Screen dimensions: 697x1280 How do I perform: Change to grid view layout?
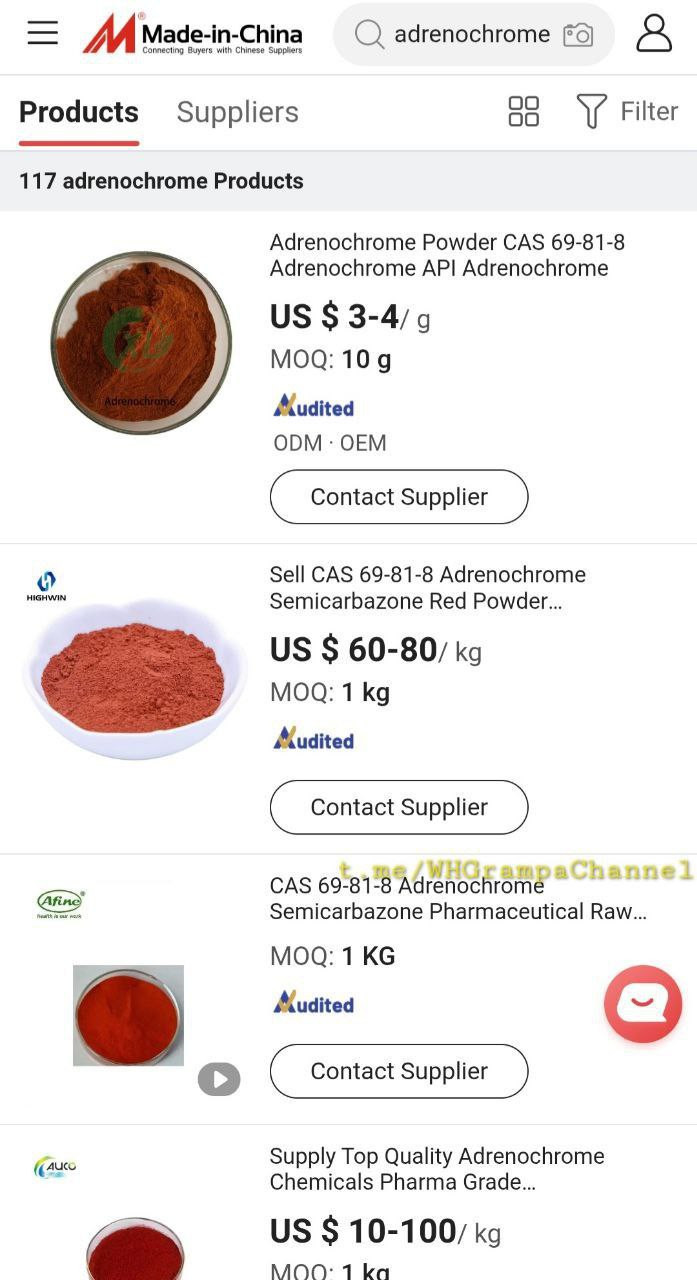pyautogui.click(x=523, y=111)
